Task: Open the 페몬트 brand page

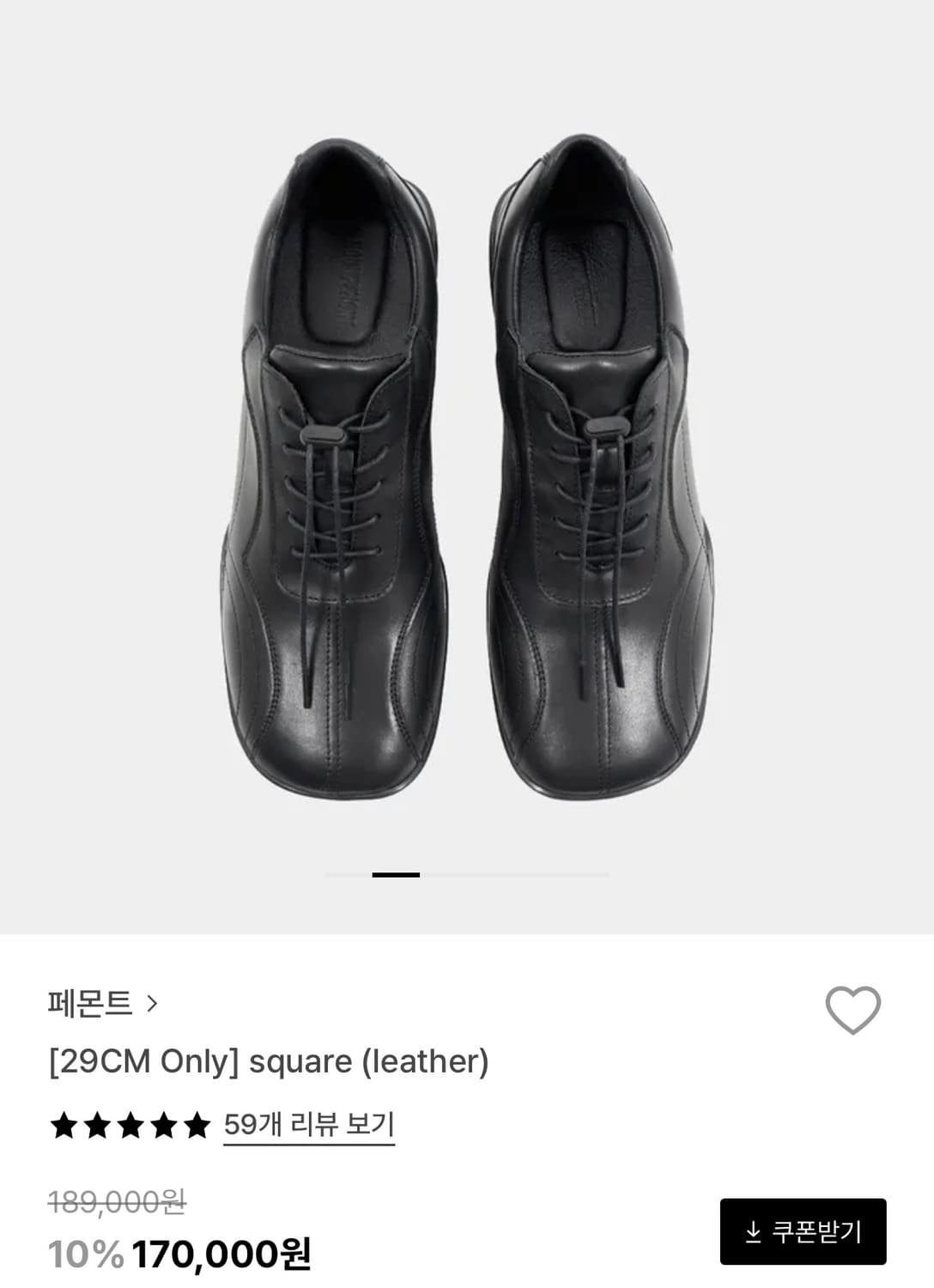Action: pos(103,1003)
